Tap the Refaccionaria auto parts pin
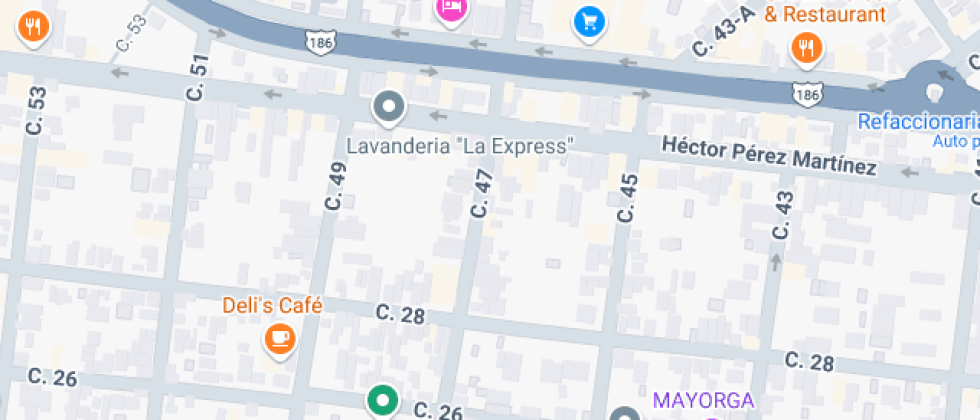Screen dimensions: 980x420 (935, 93)
